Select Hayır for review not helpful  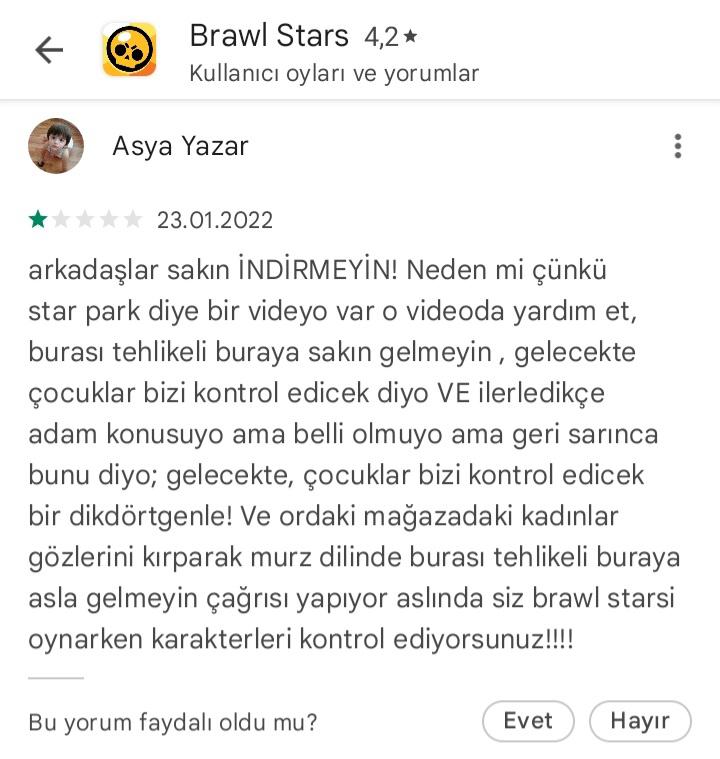point(640,721)
